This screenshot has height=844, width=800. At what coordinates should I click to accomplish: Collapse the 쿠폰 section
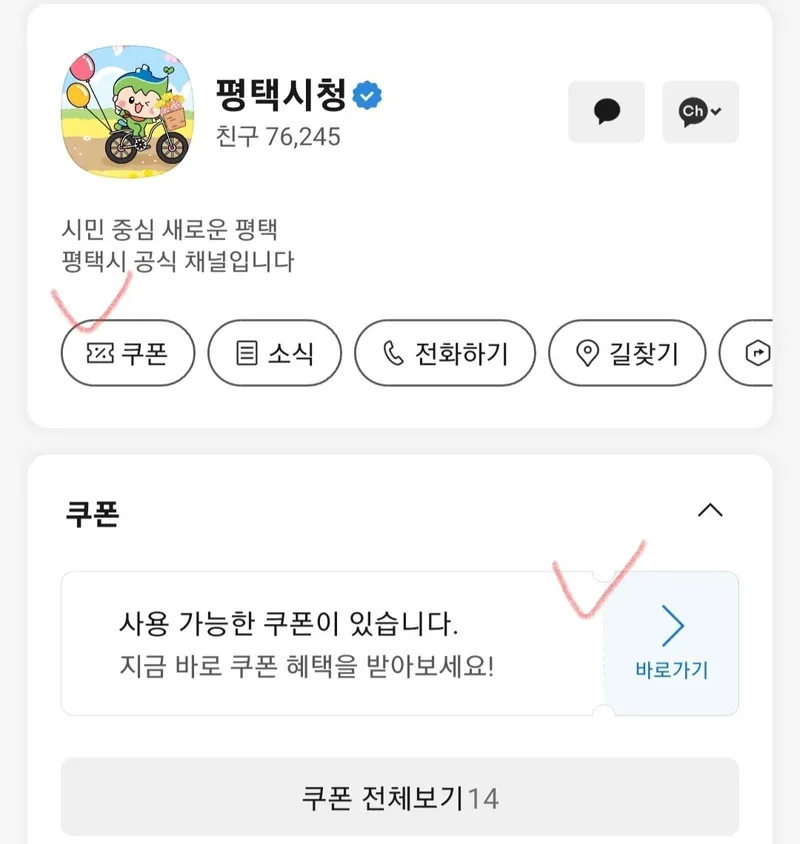pyautogui.click(x=709, y=510)
